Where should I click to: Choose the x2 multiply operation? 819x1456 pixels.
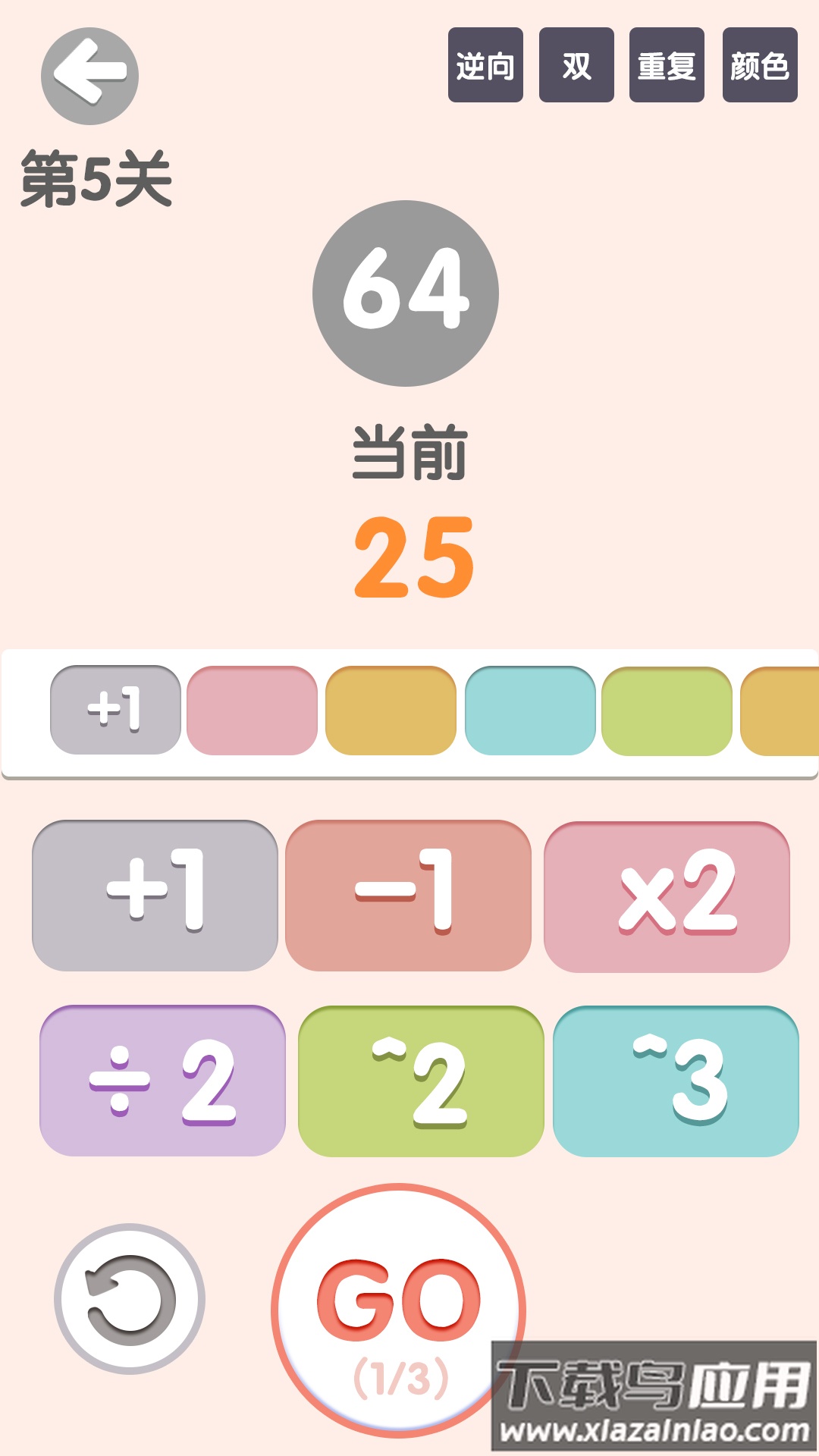coord(667,896)
